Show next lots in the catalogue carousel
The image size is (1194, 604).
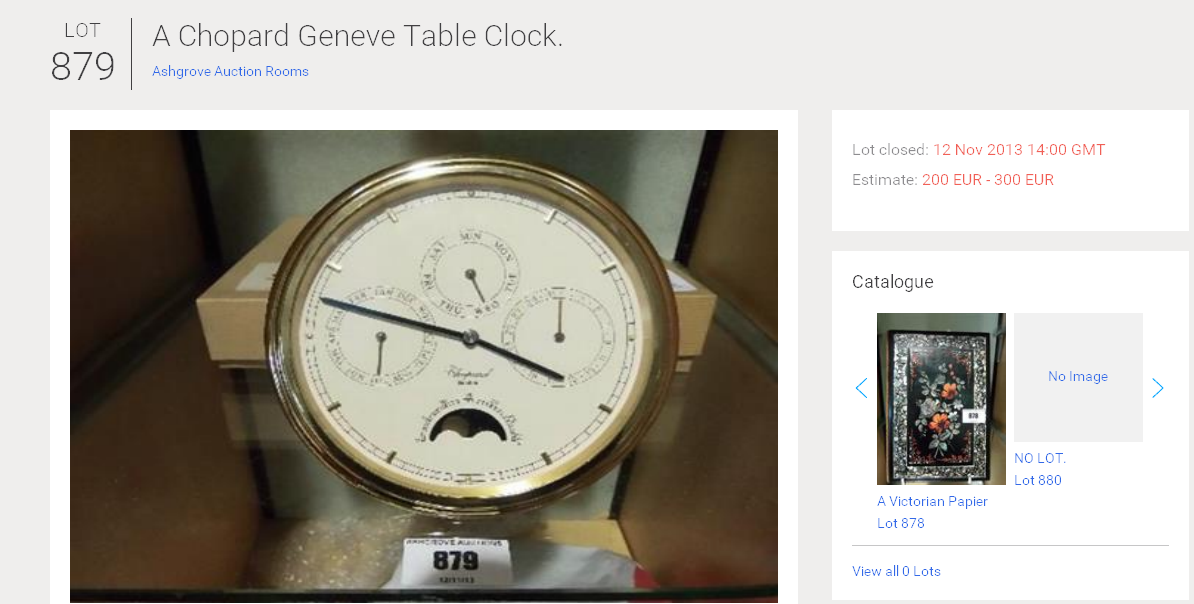(x=1157, y=388)
